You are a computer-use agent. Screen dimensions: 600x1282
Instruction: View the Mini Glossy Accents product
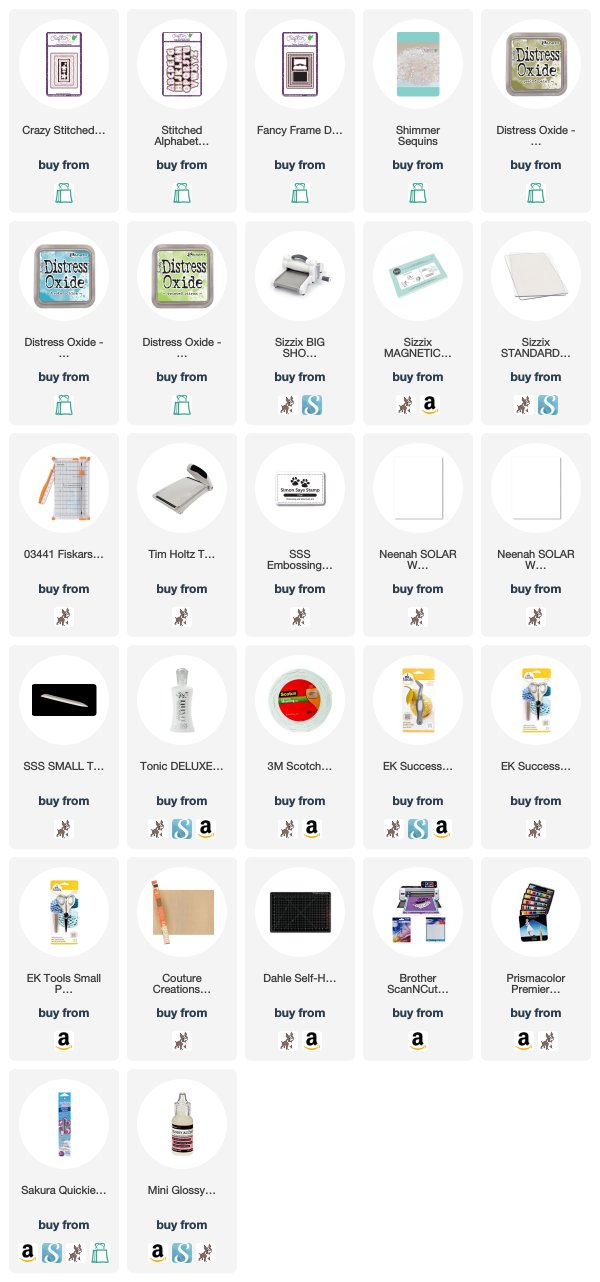pyautogui.click(x=182, y=1171)
